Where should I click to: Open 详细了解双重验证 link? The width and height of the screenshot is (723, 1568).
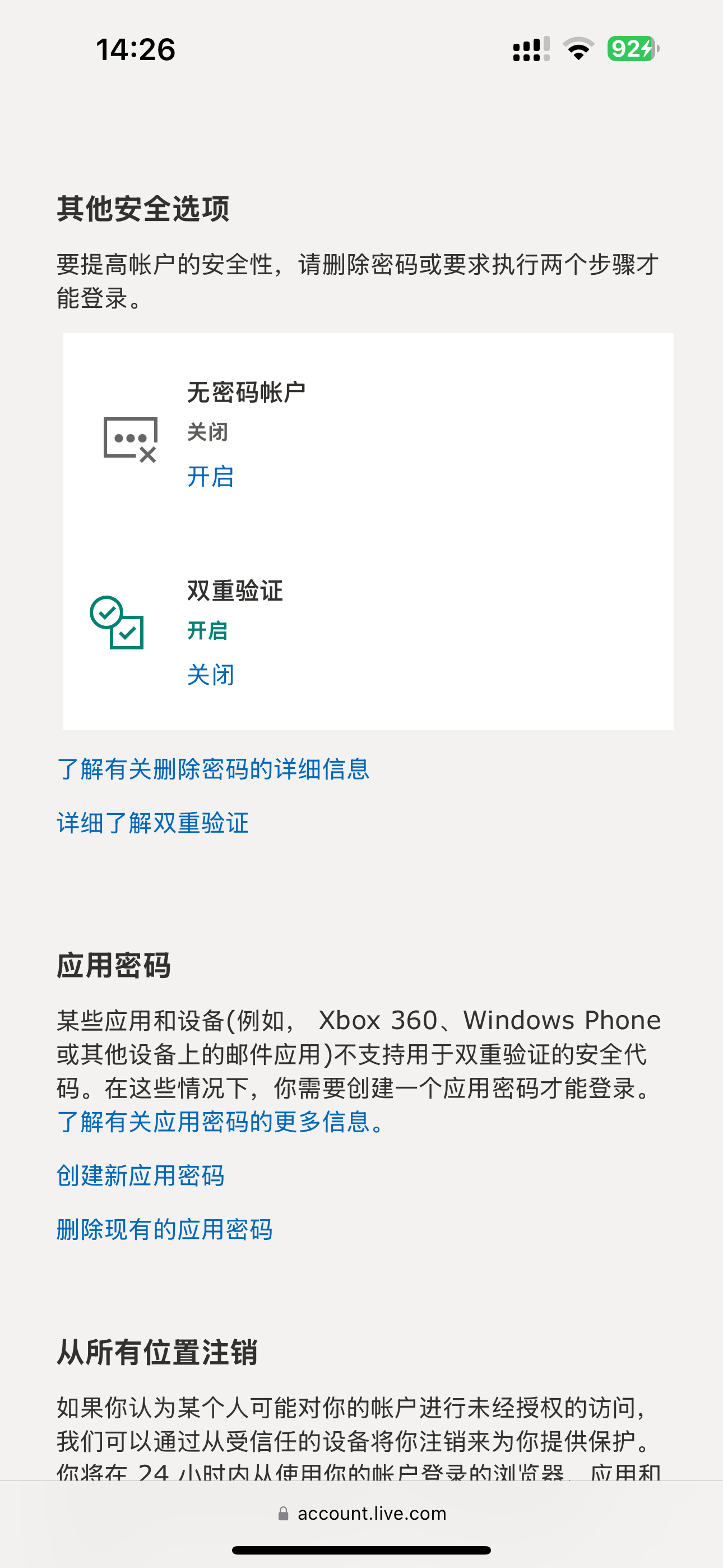(x=153, y=822)
